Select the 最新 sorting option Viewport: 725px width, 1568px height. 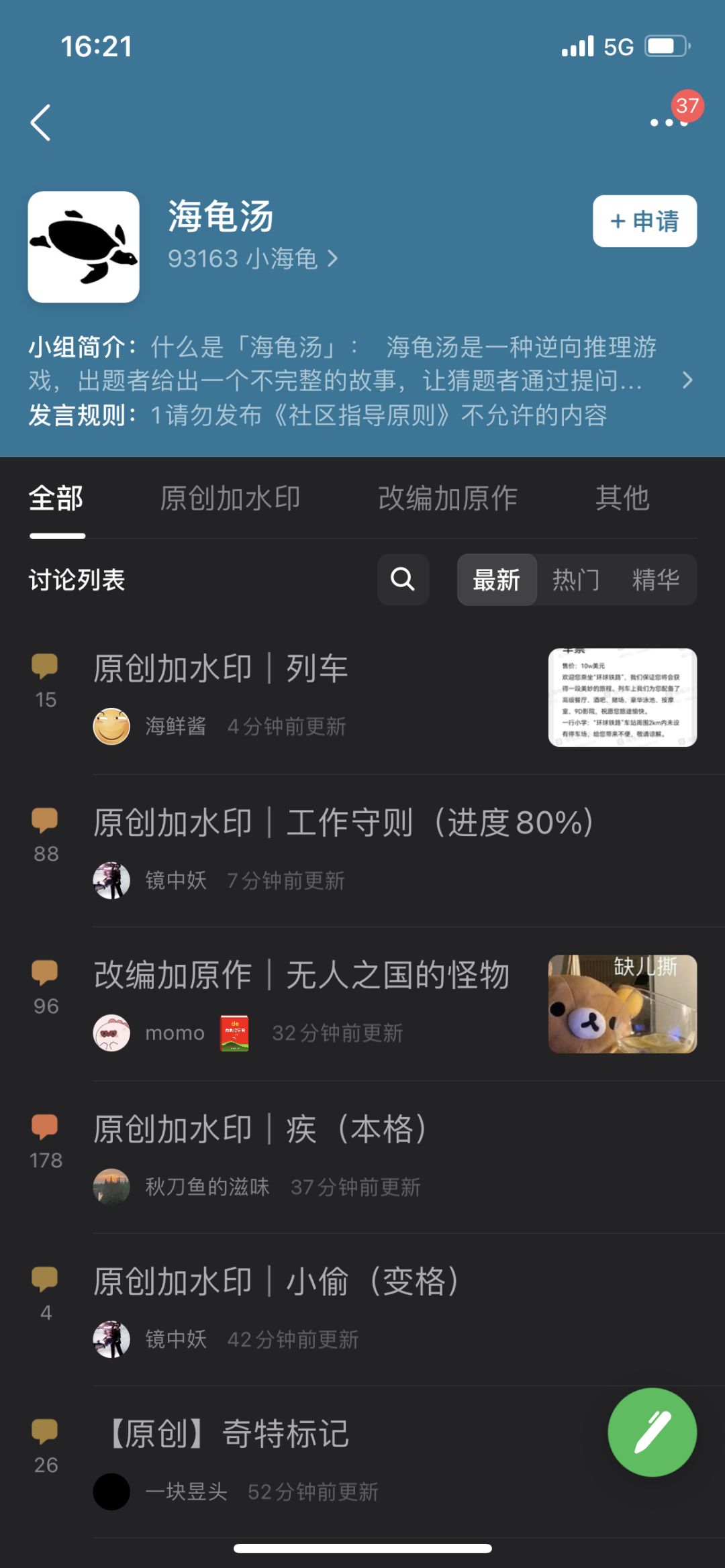[497, 580]
